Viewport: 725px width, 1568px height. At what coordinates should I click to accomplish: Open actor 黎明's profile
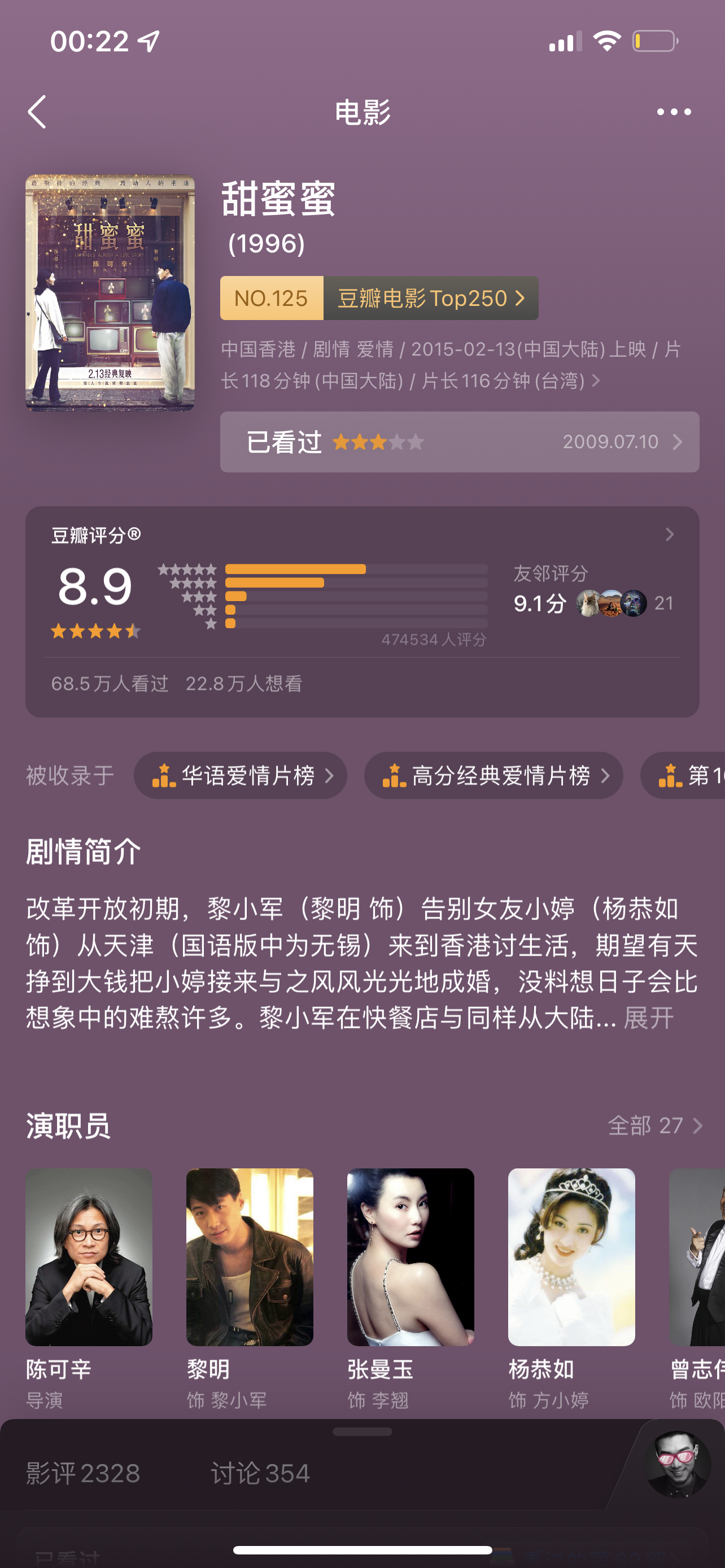point(250,1256)
